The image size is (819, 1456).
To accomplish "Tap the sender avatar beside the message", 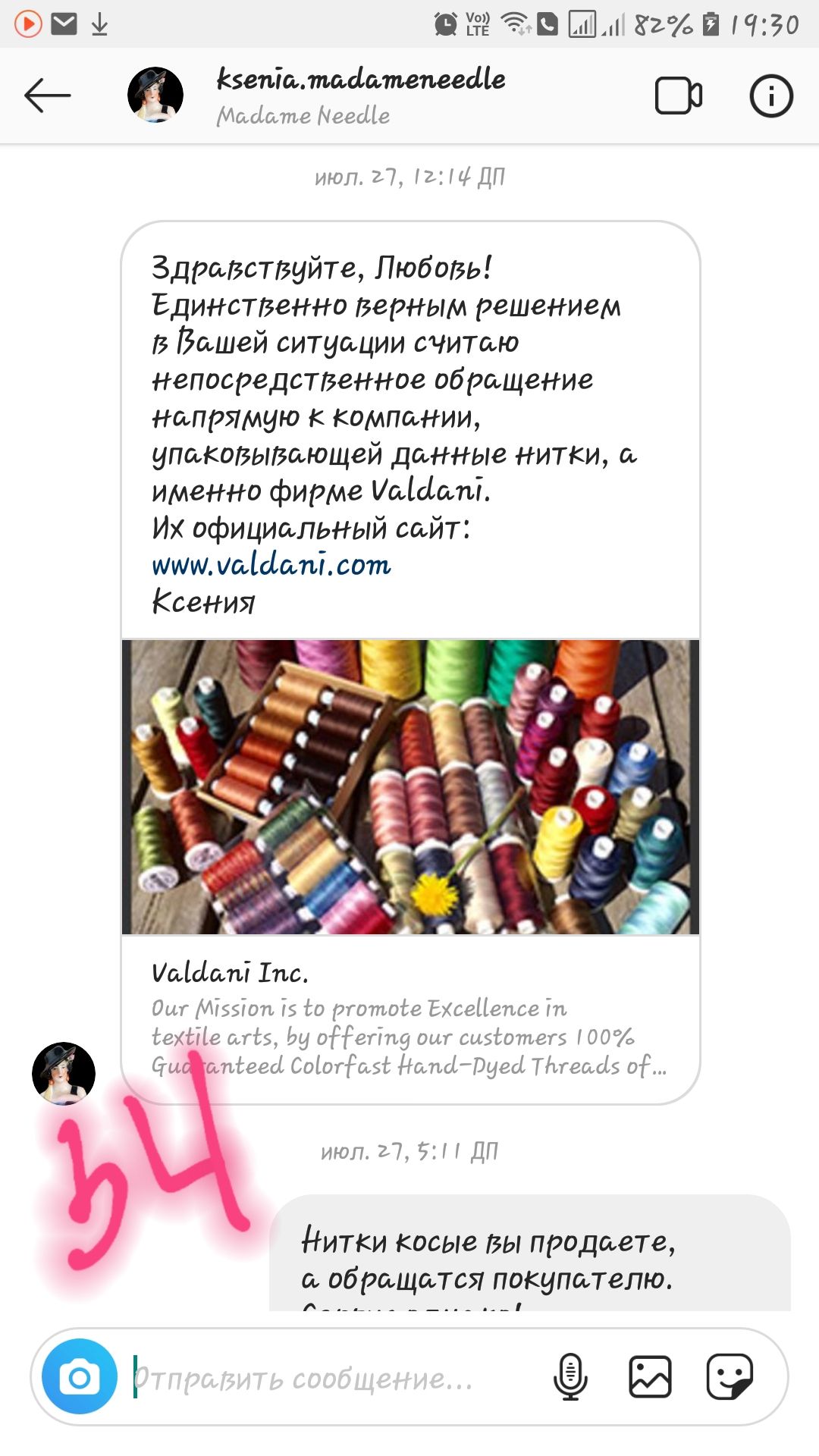I will click(64, 1073).
